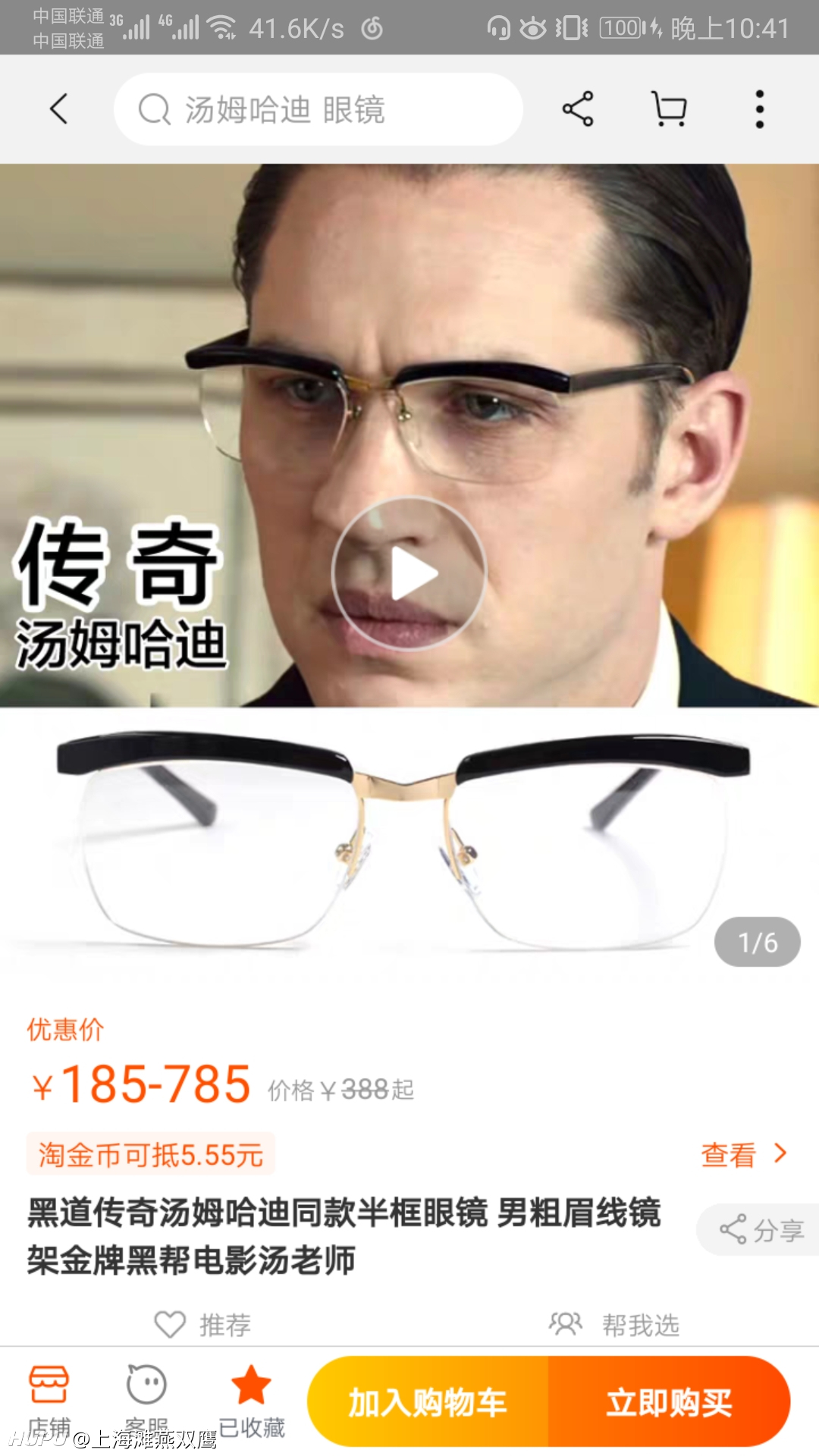The width and height of the screenshot is (819, 1456).
Task: Add item via 加入购物车 button
Action: tap(428, 1401)
